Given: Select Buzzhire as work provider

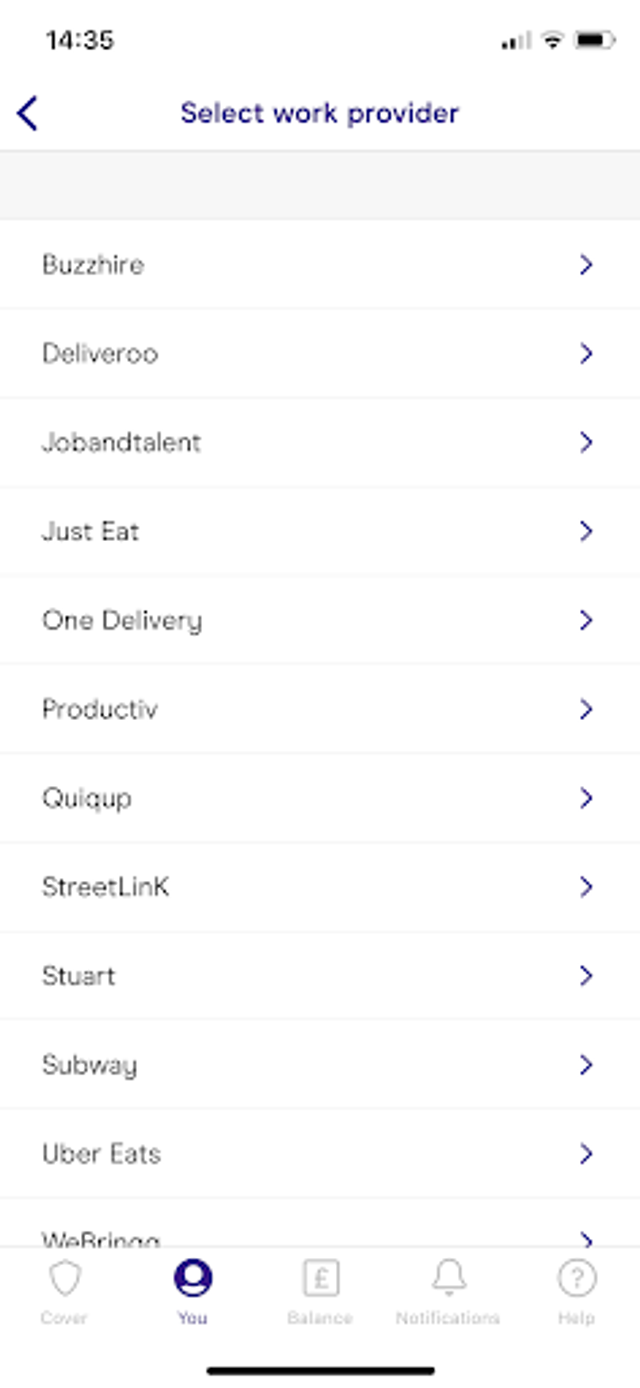Looking at the screenshot, I should point(320,265).
